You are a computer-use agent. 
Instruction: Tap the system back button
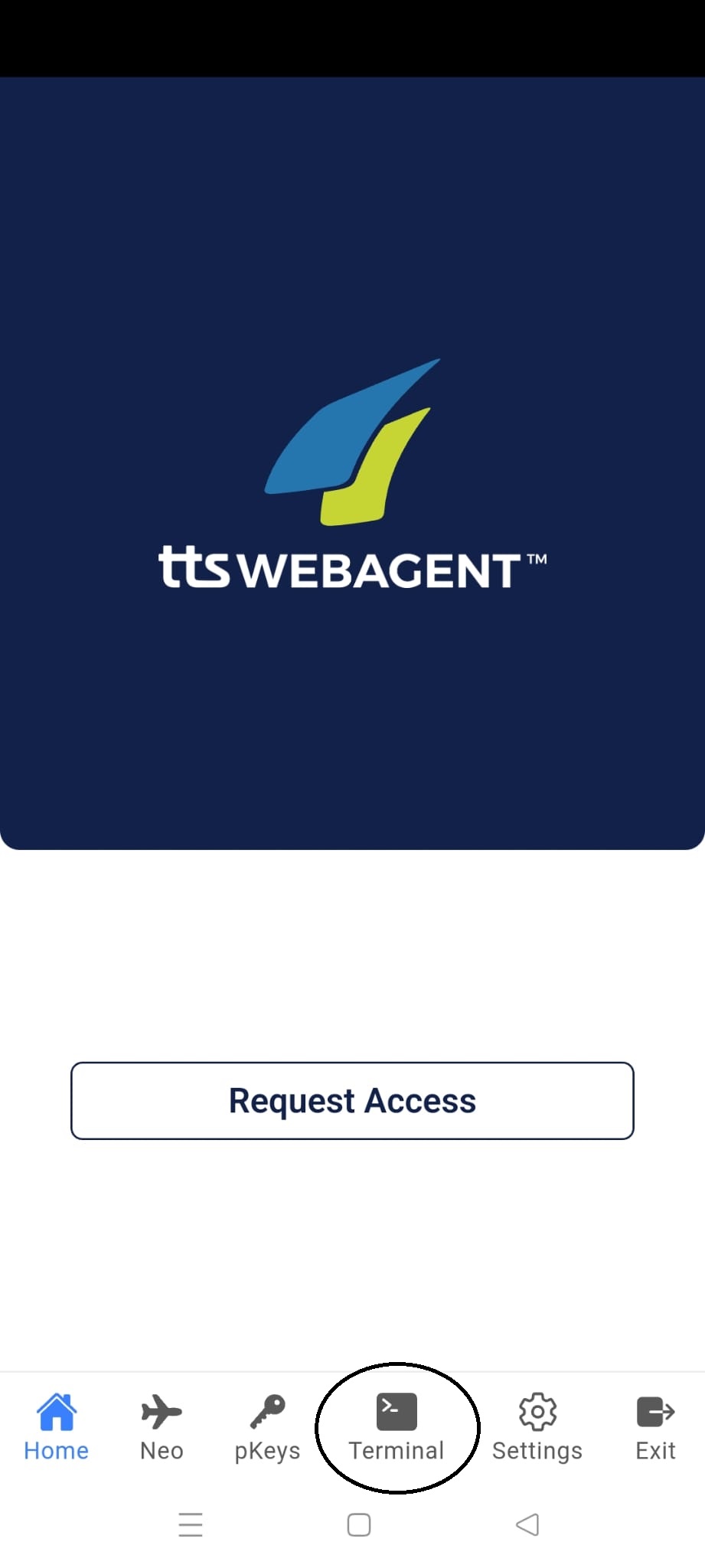coord(527,1524)
